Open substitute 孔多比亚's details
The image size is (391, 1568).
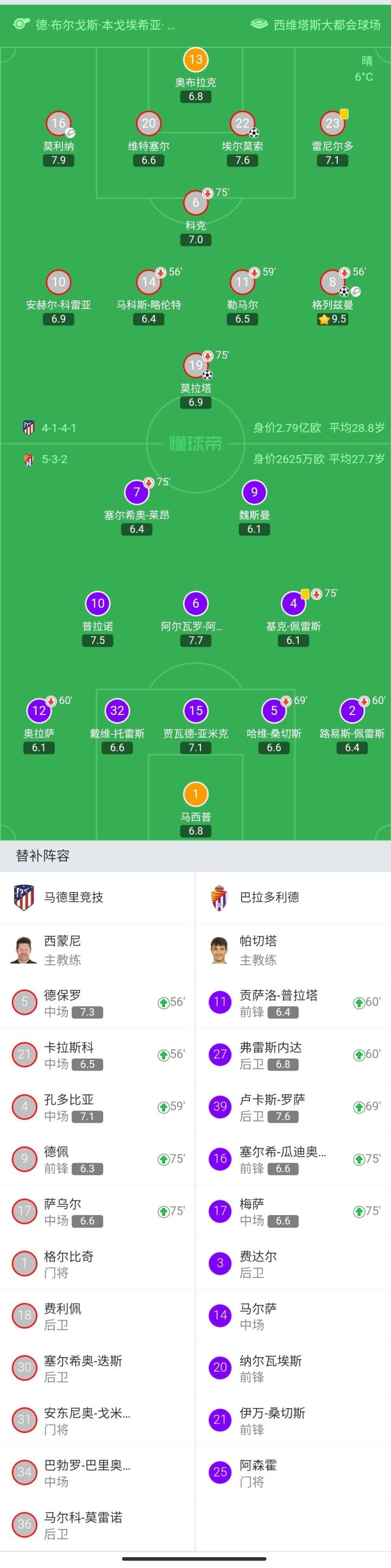[97, 1106]
